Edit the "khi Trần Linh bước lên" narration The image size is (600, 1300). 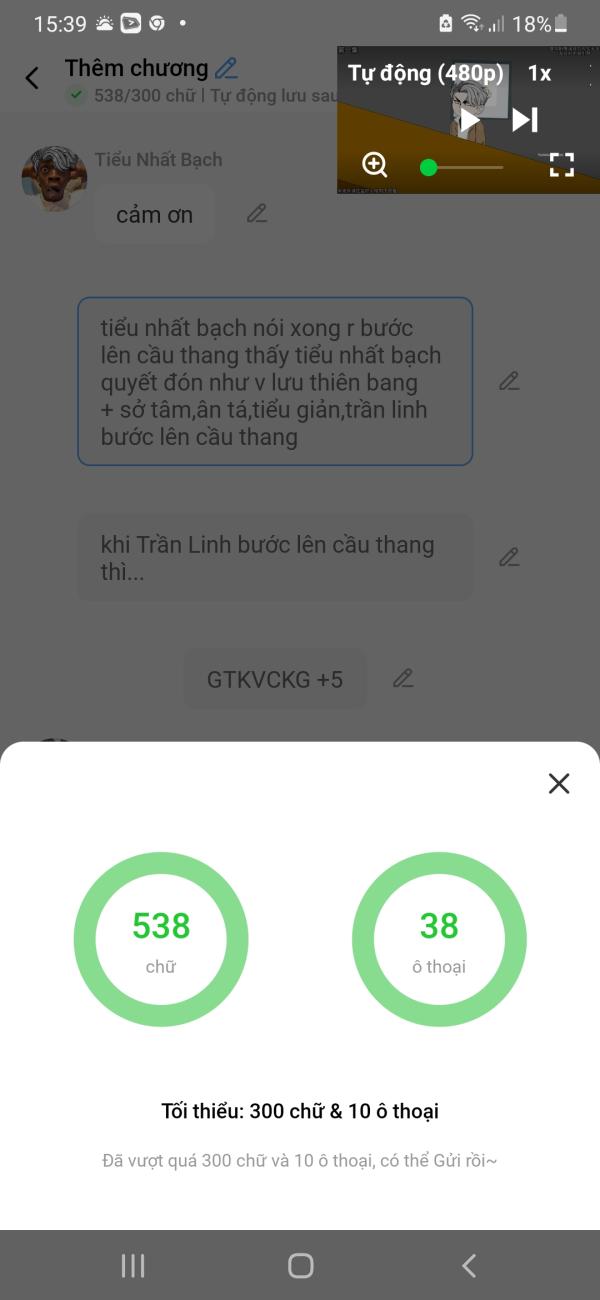pyautogui.click(x=509, y=557)
